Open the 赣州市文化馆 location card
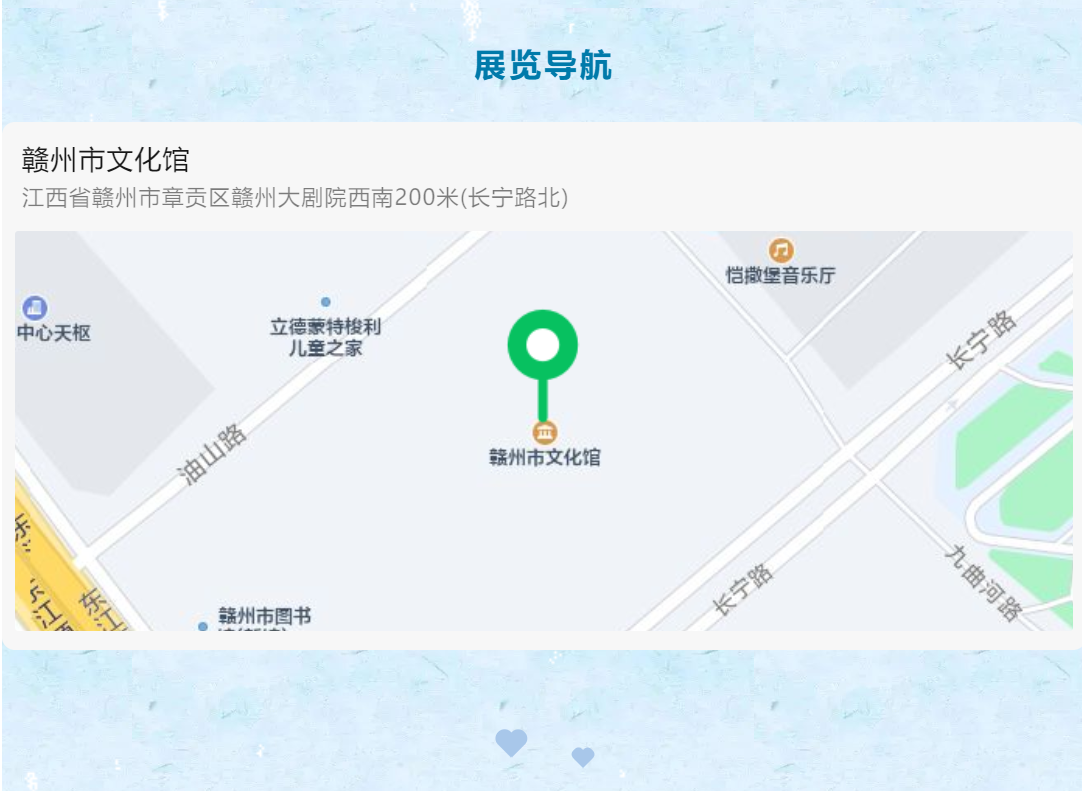Viewport: 1082px width, 791px height. click(x=294, y=177)
